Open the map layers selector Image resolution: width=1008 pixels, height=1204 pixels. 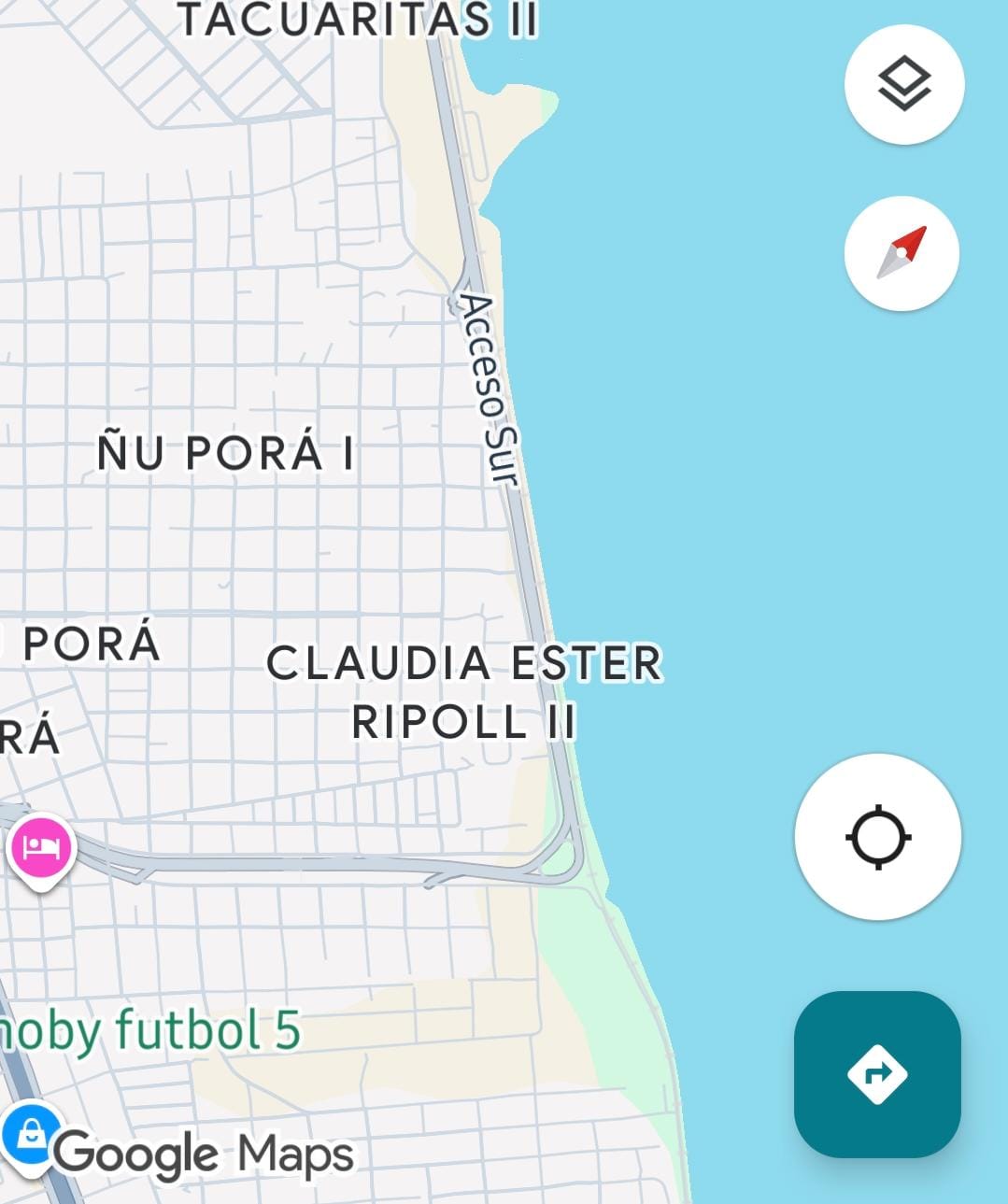point(903,85)
